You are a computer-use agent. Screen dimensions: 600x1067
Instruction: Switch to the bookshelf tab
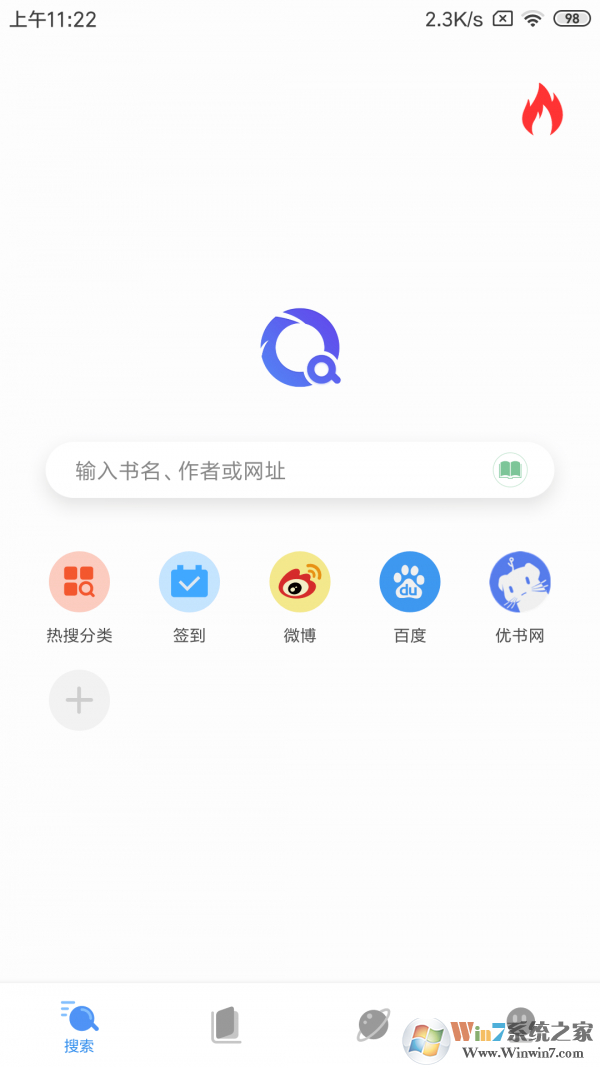226,1025
